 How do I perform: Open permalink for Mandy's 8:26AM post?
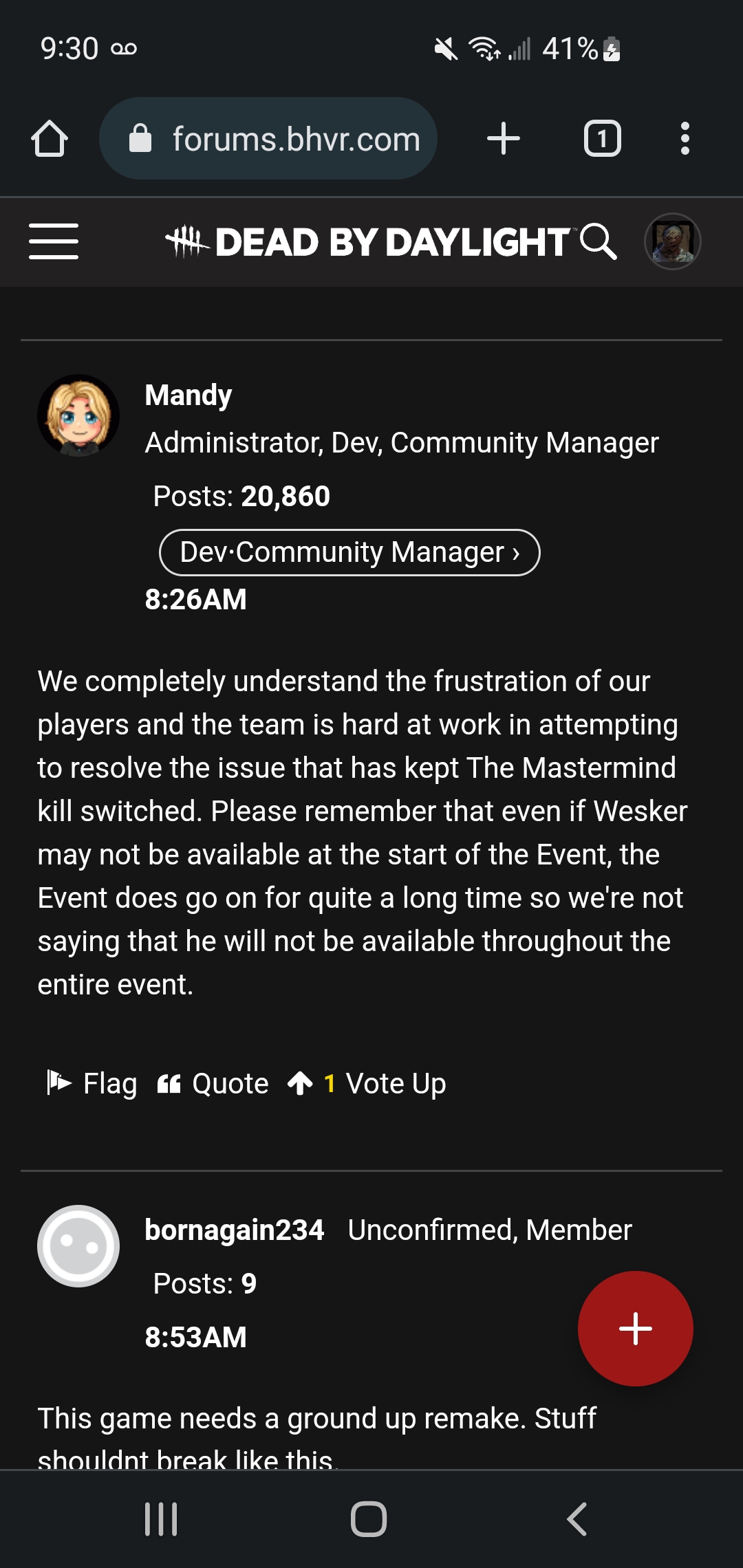click(x=195, y=599)
